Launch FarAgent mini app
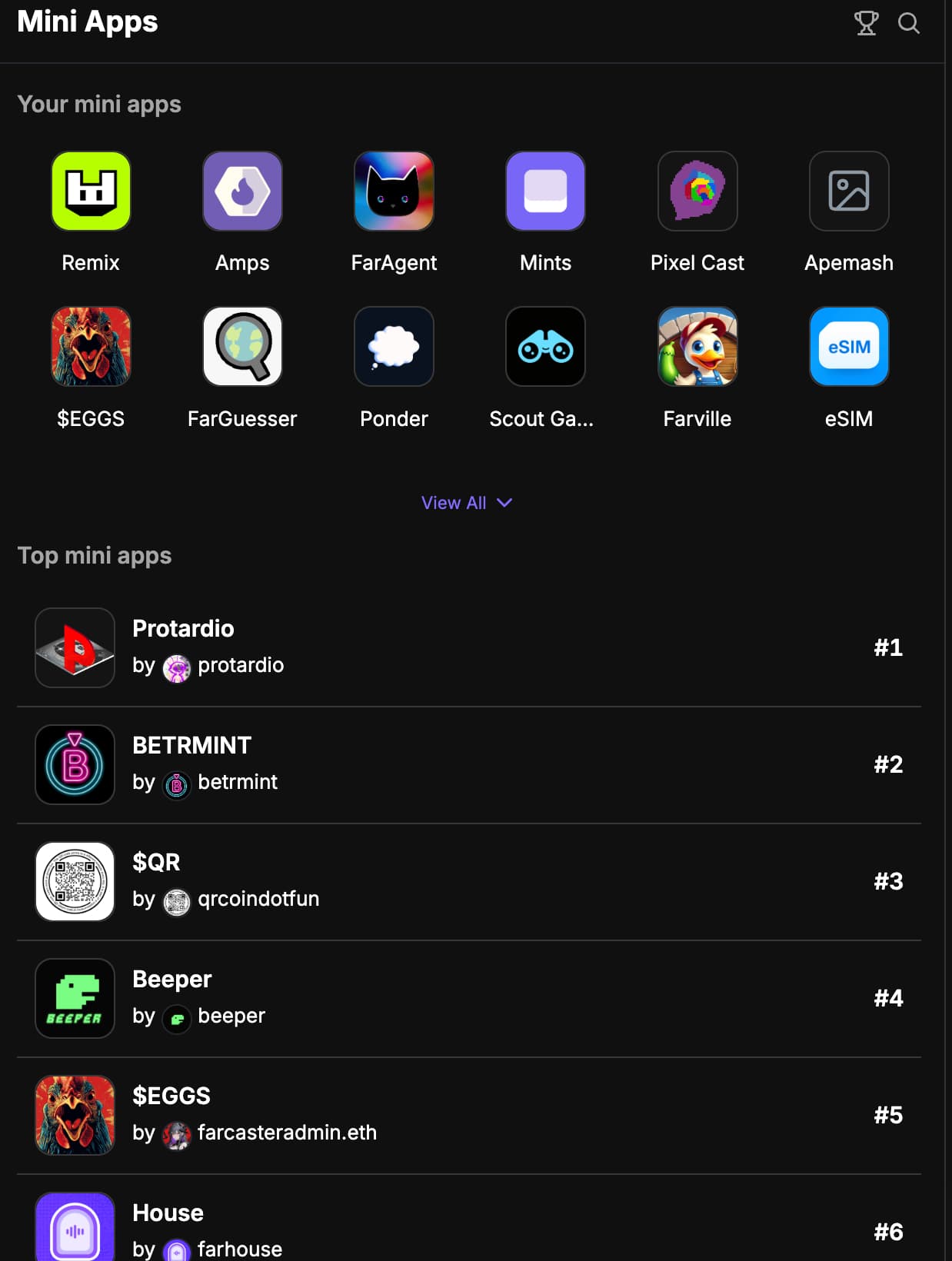Image resolution: width=952 pixels, height=1261 pixels. tap(394, 191)
